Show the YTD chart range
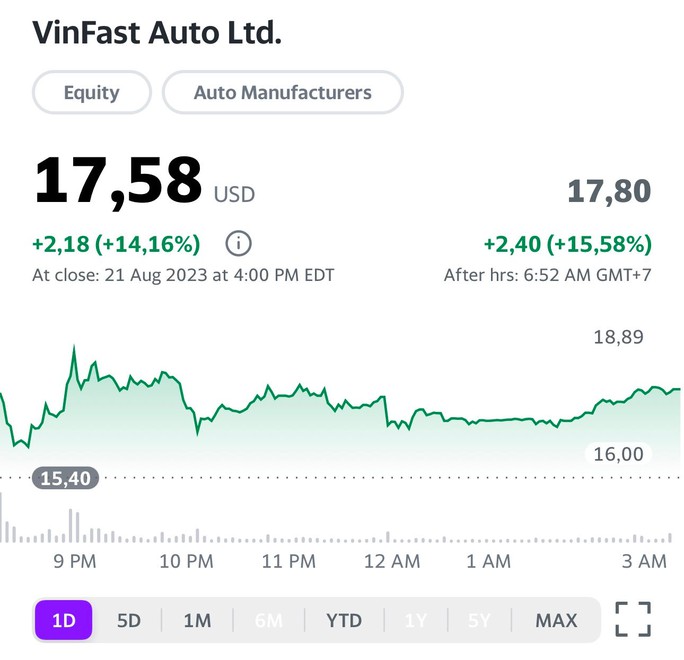 [x=344, y=620]
